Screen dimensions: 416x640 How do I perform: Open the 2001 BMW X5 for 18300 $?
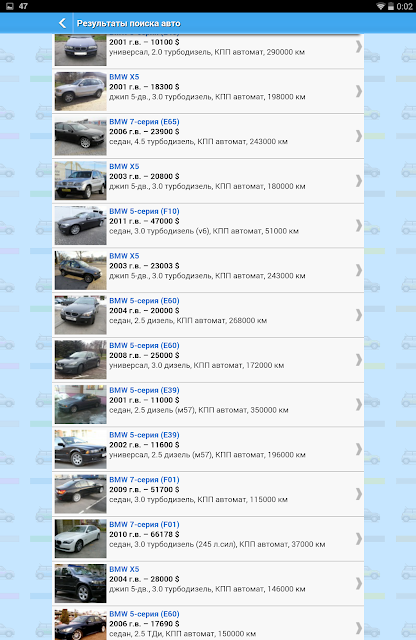pyautogui.click(x=208, y=91)
